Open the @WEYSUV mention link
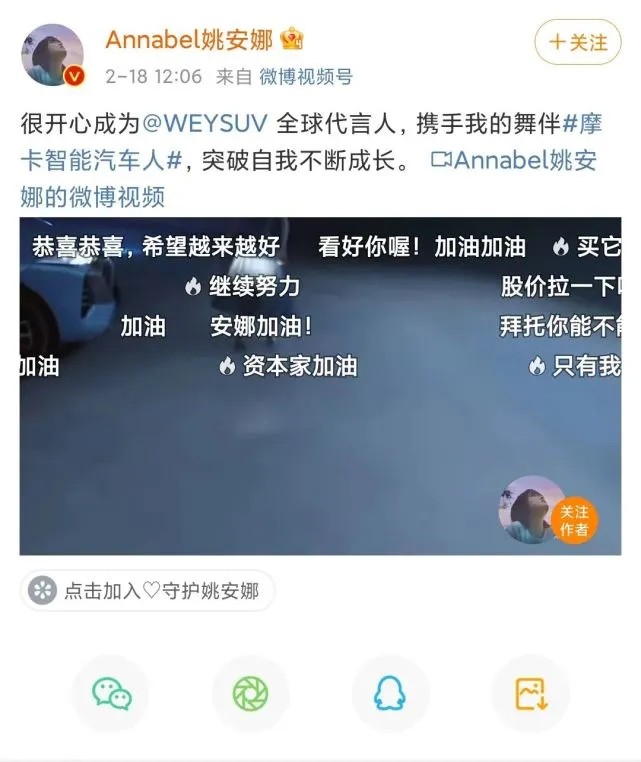This screenshot has height=762, width=641. (203, 126)
